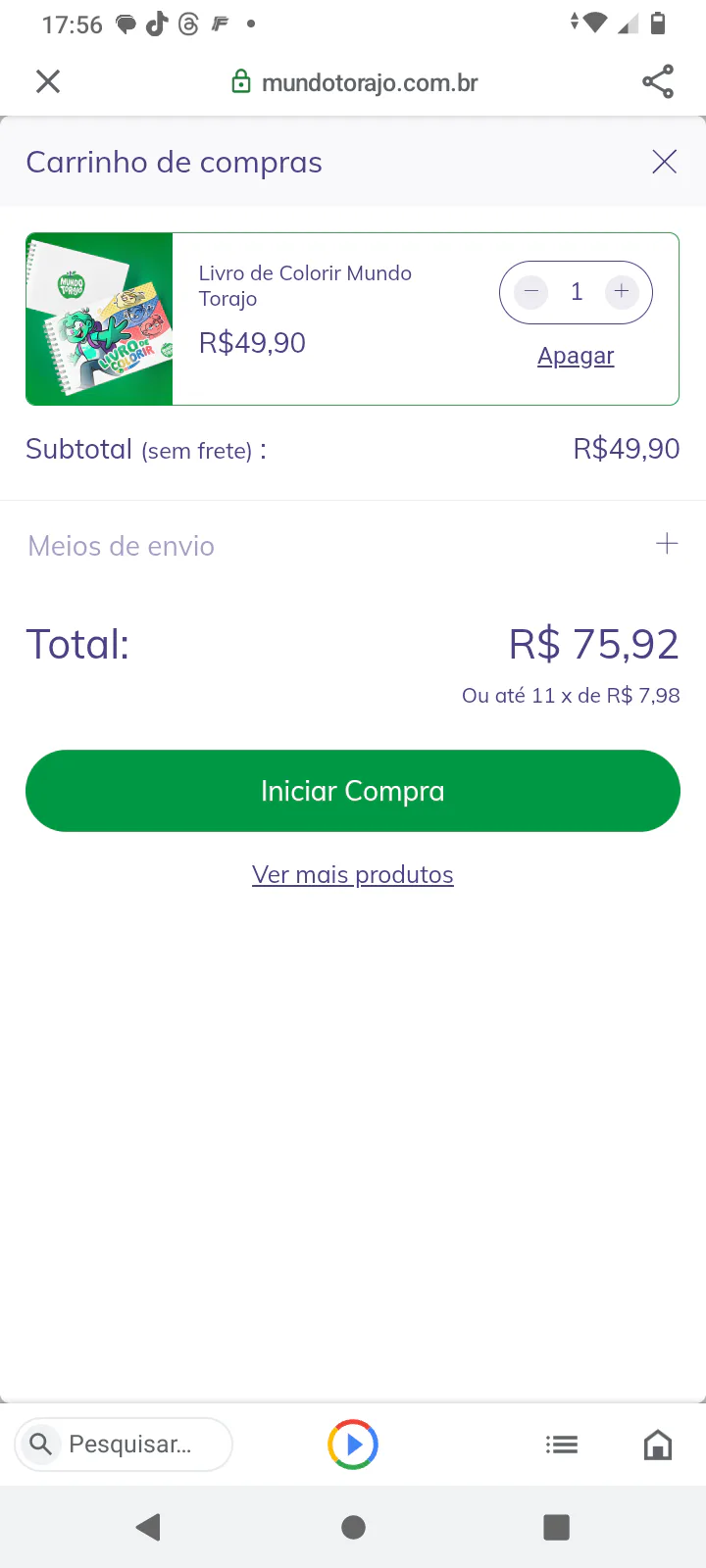Tap Iniciar Compra to start checkout
The width and height of the screenshot is (706, 1568).
353,791
